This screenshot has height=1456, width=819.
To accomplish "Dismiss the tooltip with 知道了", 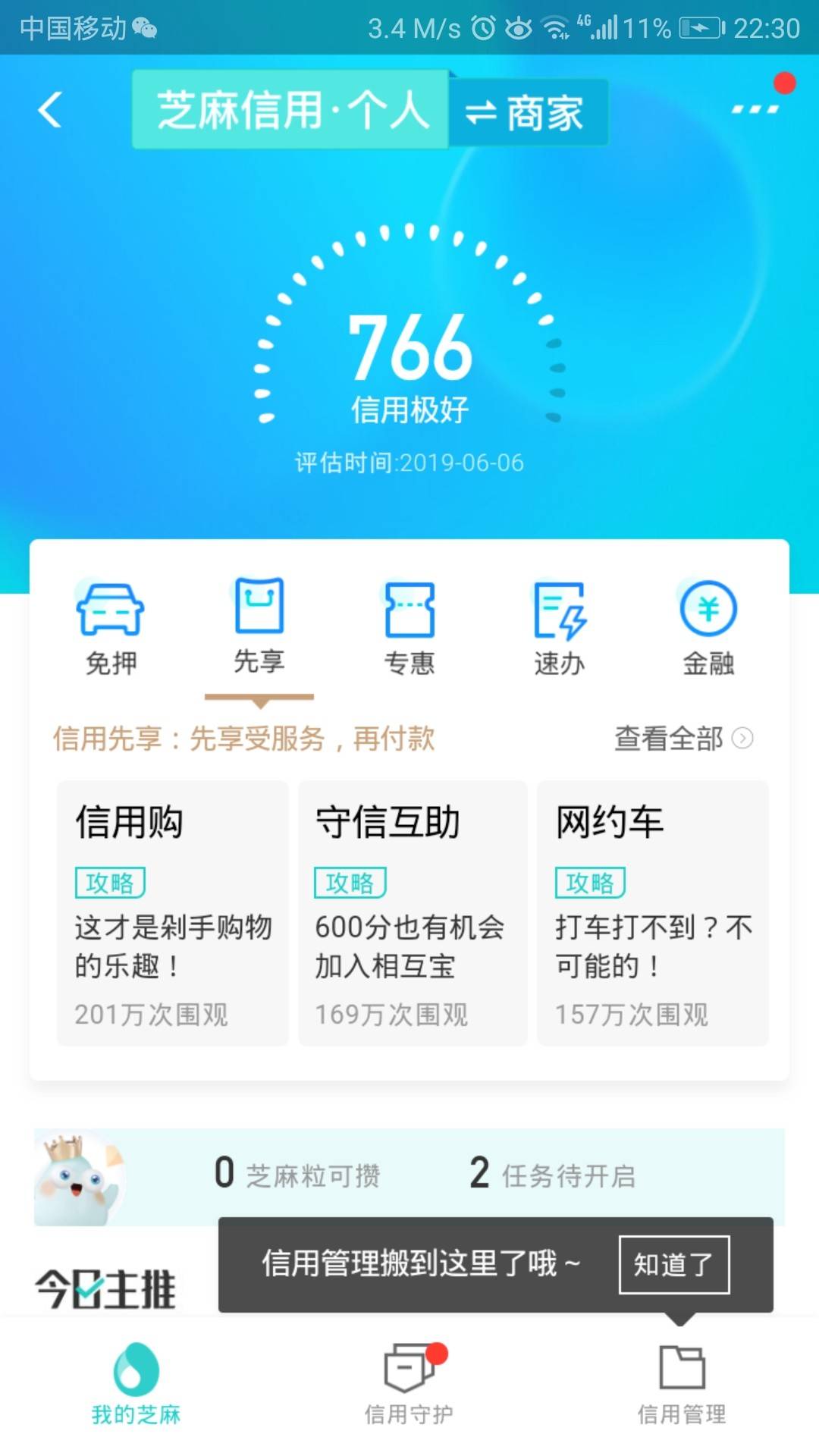I will (x=674, y=1264).
